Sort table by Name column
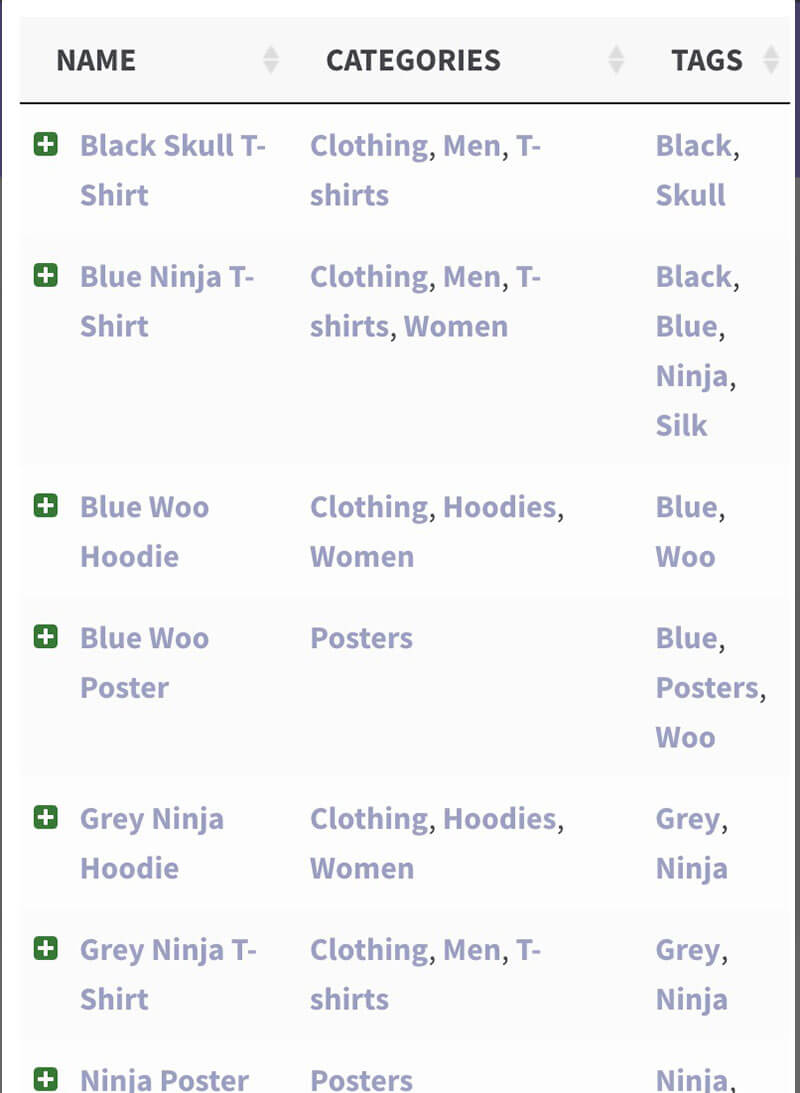Viewport: 800px width, 1093px height. 95,60
